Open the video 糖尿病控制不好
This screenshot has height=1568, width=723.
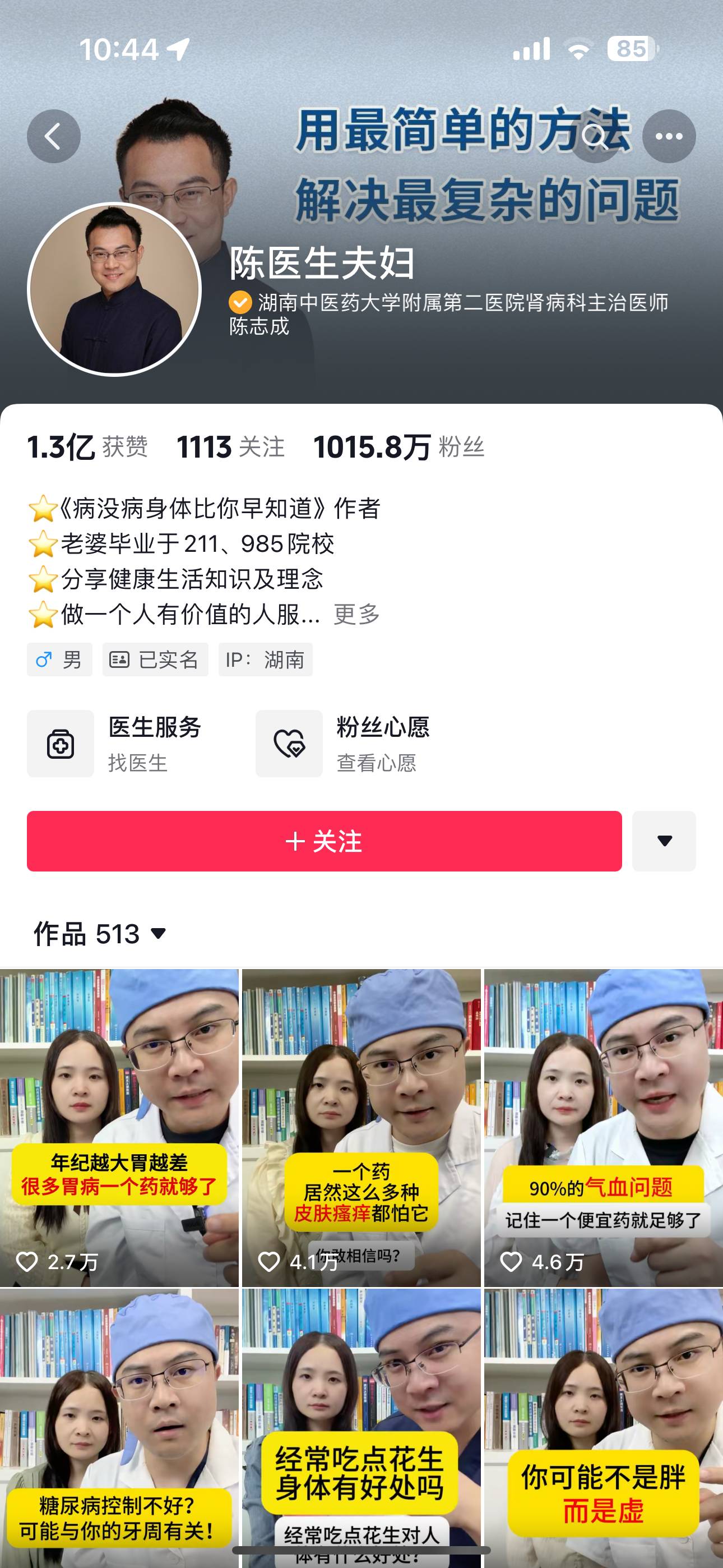(119, 1424)
